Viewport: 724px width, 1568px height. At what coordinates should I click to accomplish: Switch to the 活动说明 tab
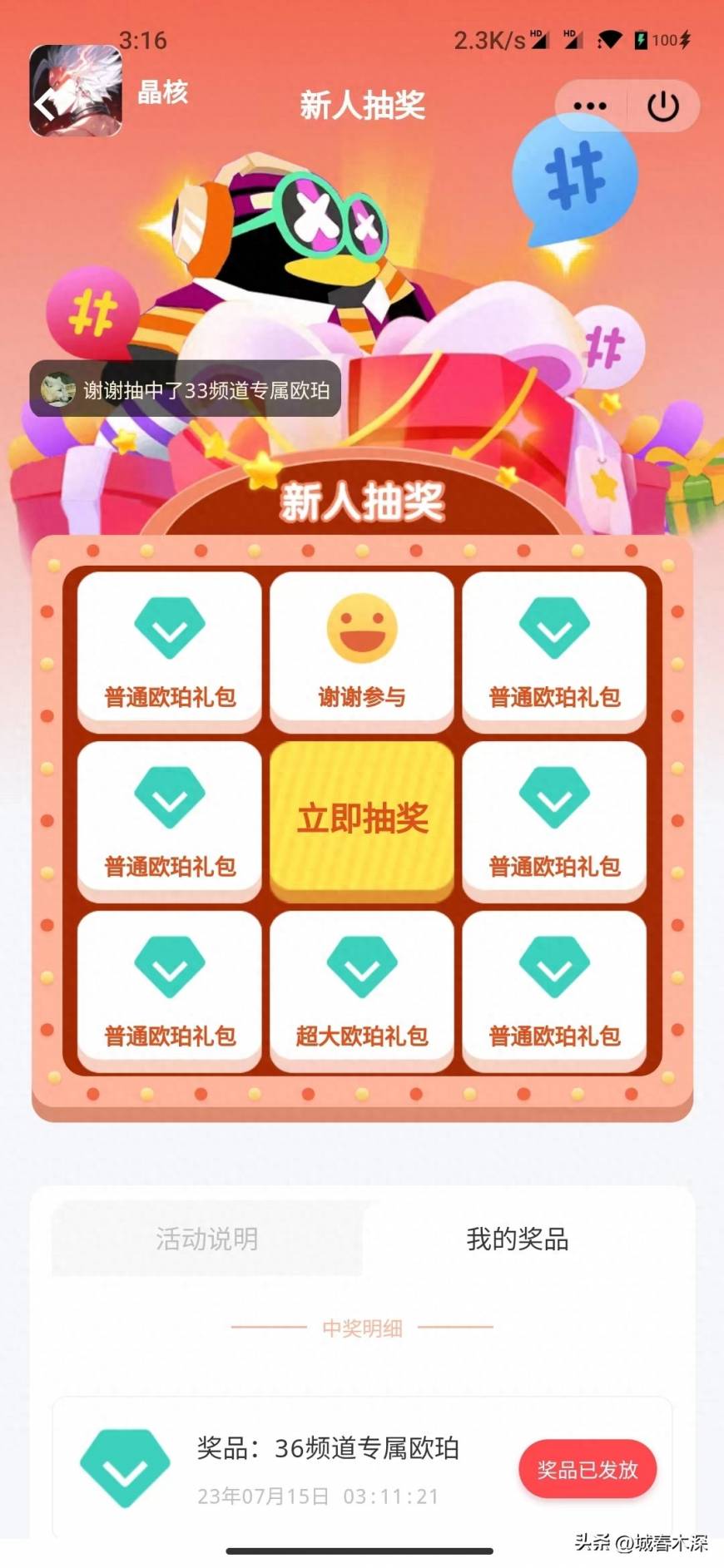click(206, 1239)
